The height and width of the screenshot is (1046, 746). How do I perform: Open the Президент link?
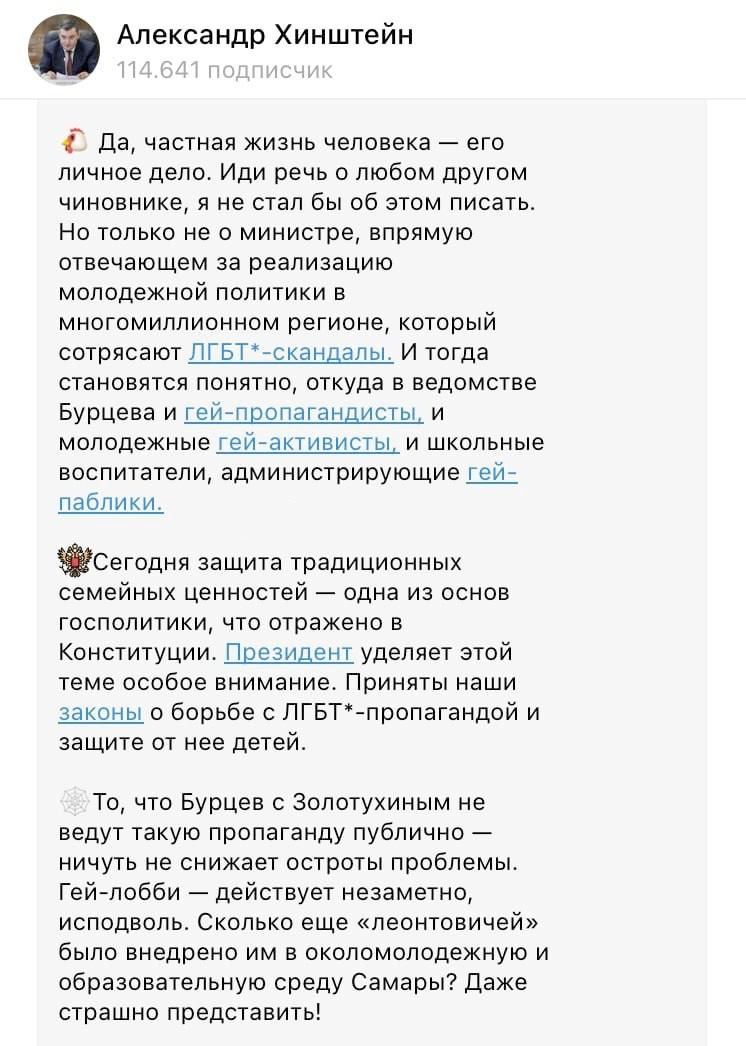point(288,653)
